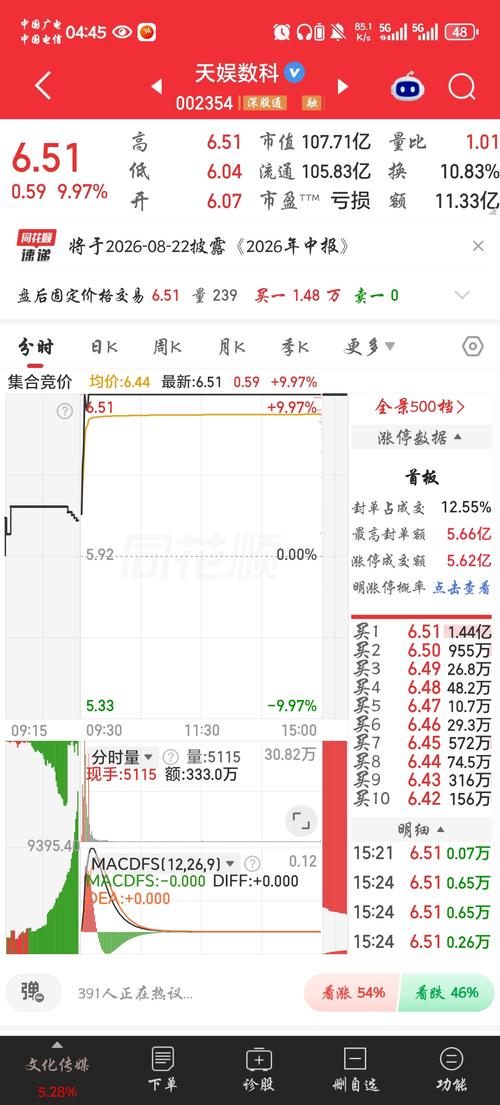The image size is (500, 1105).
Task: Open 全景500档 order book link
Action: (x=420, y=407)
